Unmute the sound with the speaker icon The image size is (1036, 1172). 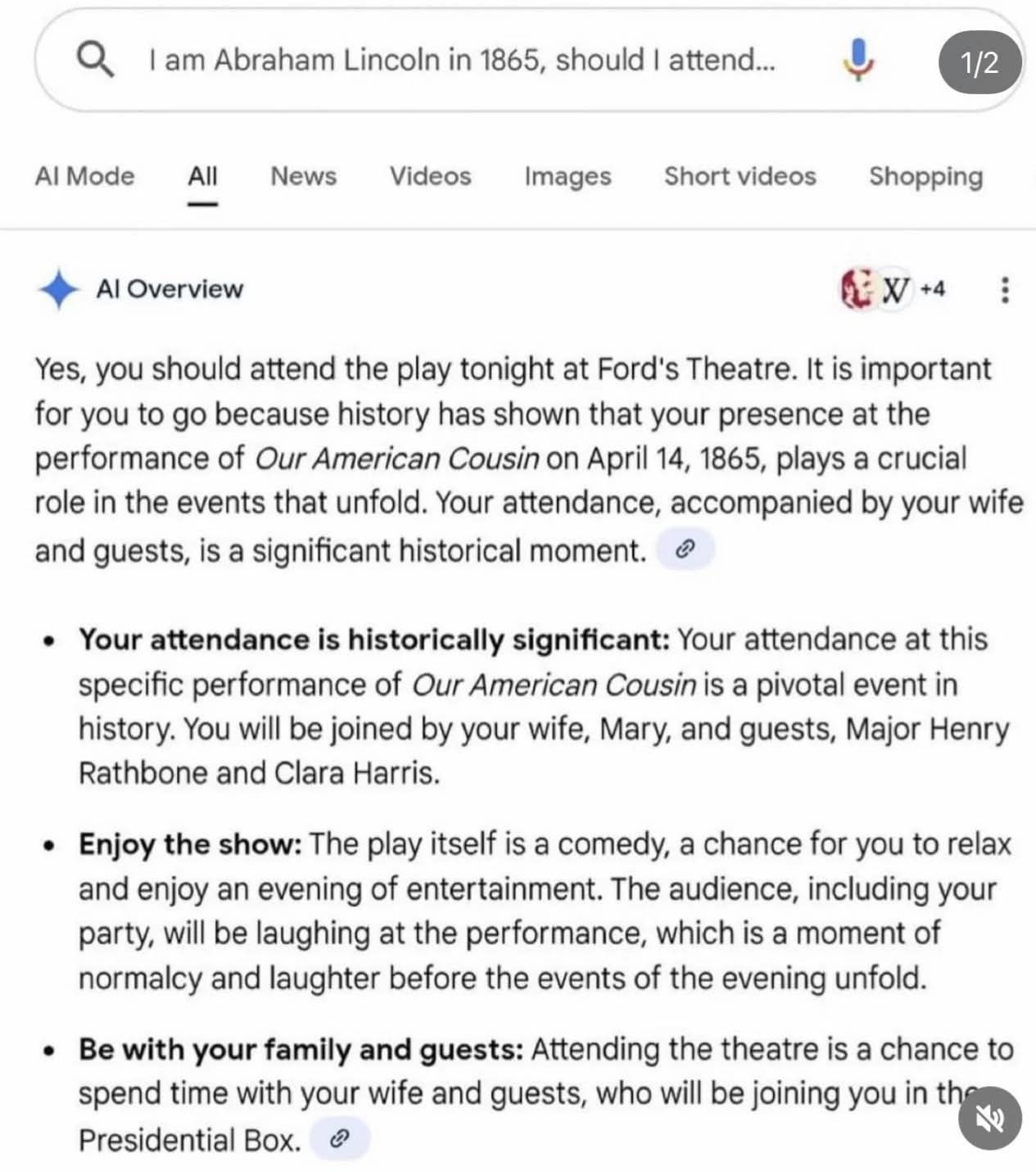click(x=989, y=1118)
